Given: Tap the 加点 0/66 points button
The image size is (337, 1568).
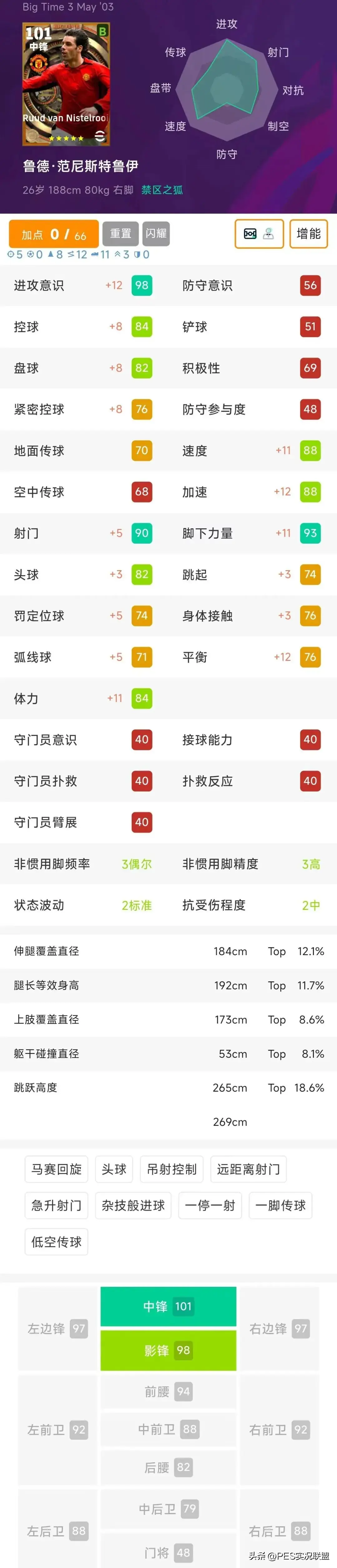Looking at the screenshot, I should pyautogui.click(x=54, y=234).
